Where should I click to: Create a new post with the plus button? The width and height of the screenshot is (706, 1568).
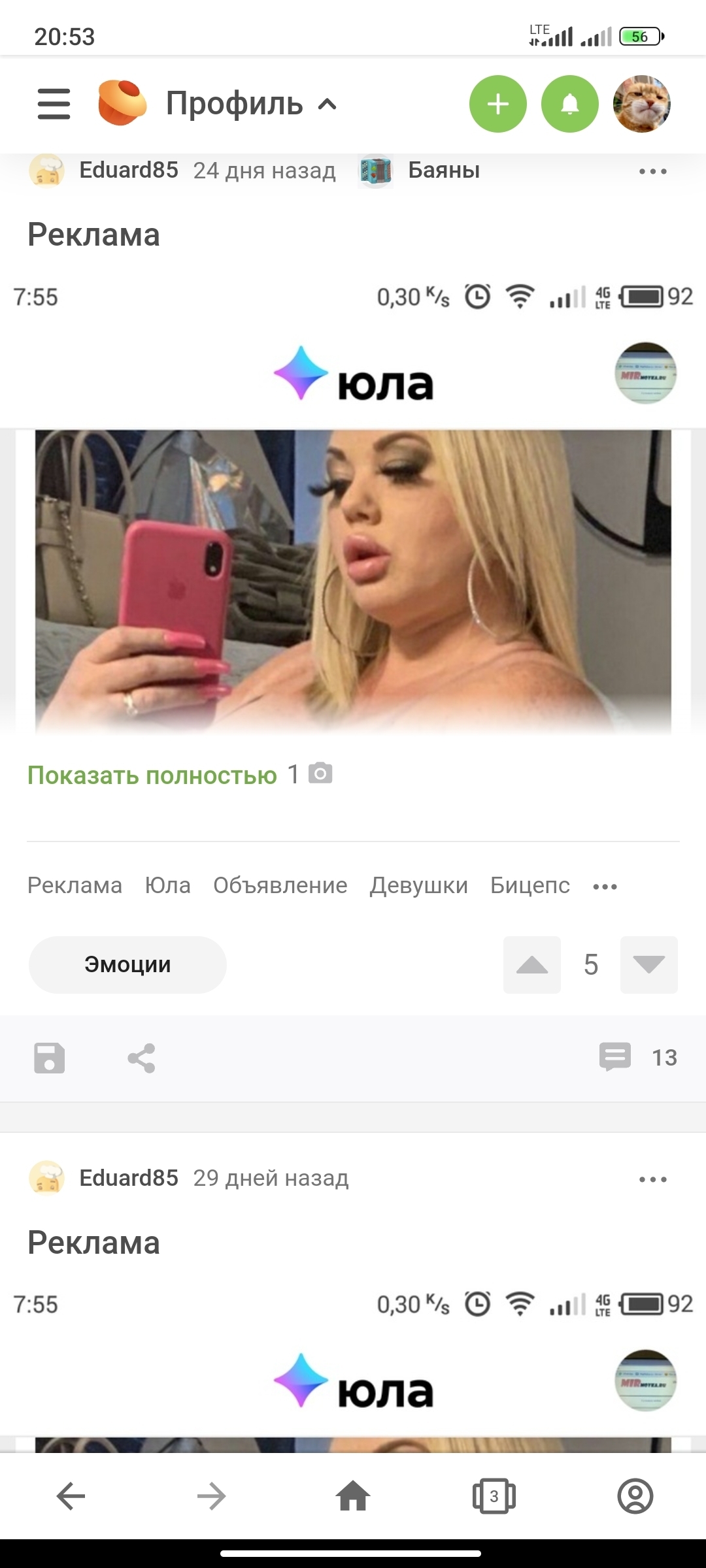tap(497, 104)
